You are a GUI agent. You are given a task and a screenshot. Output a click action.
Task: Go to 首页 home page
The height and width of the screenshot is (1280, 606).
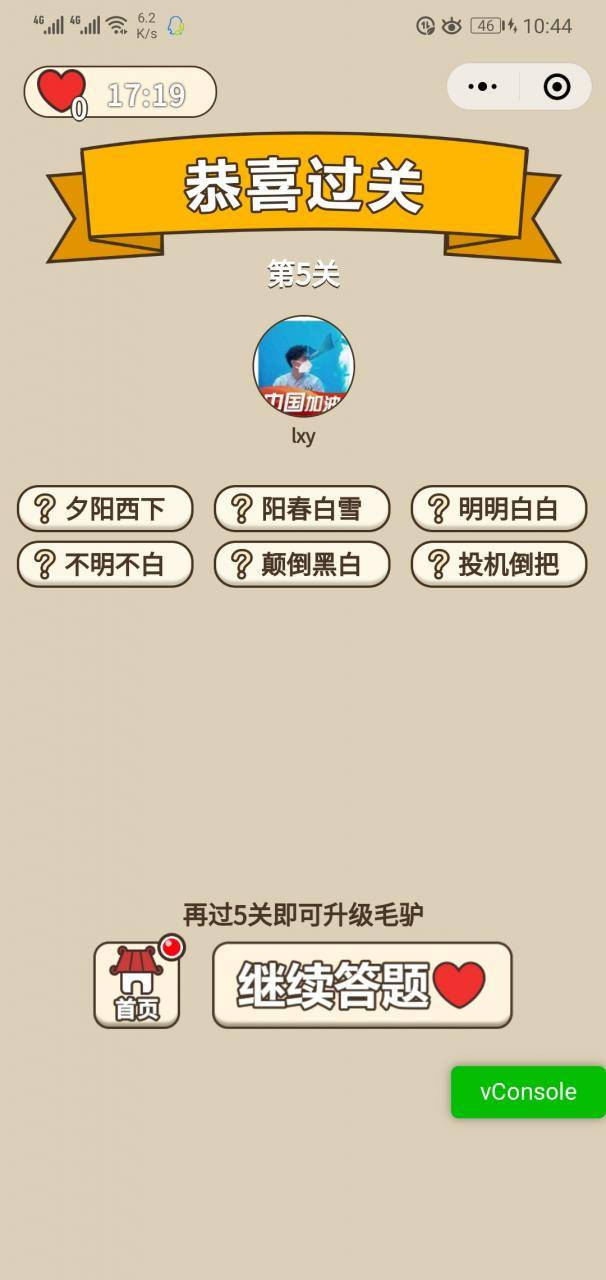(x=137, y=985)
